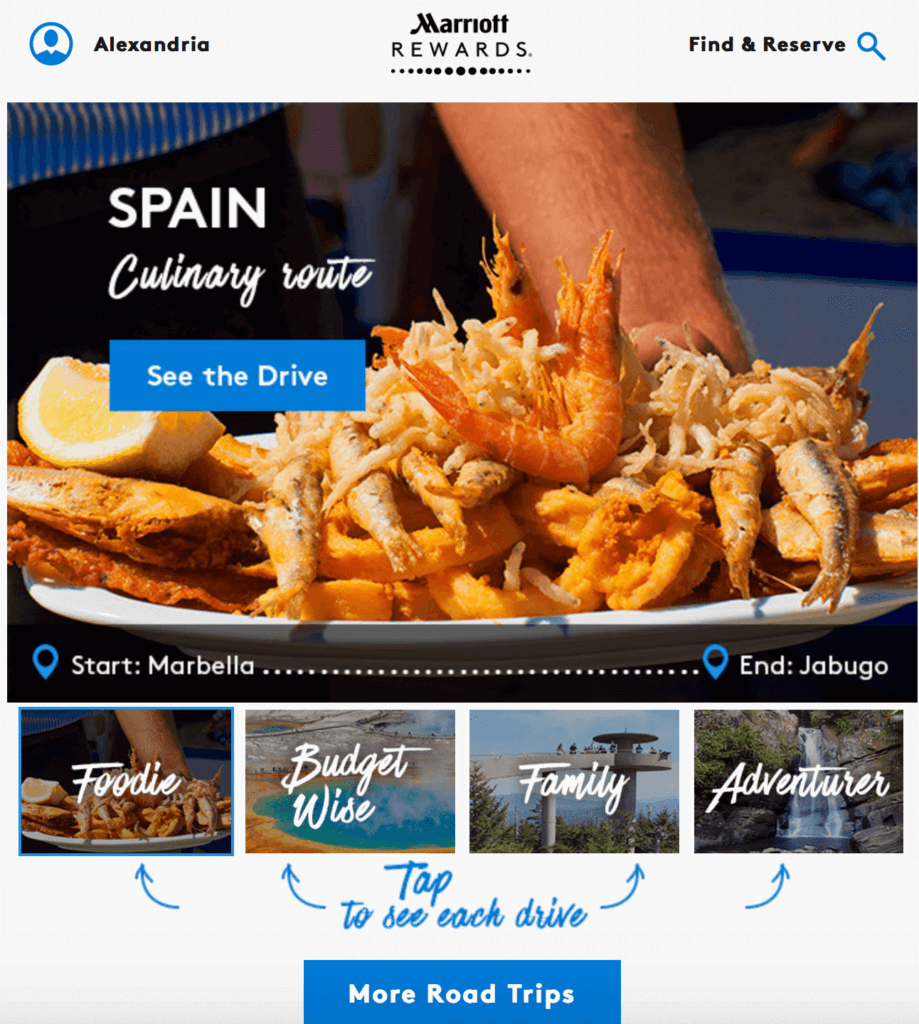Click the More Road Trips button

point(460,993)
